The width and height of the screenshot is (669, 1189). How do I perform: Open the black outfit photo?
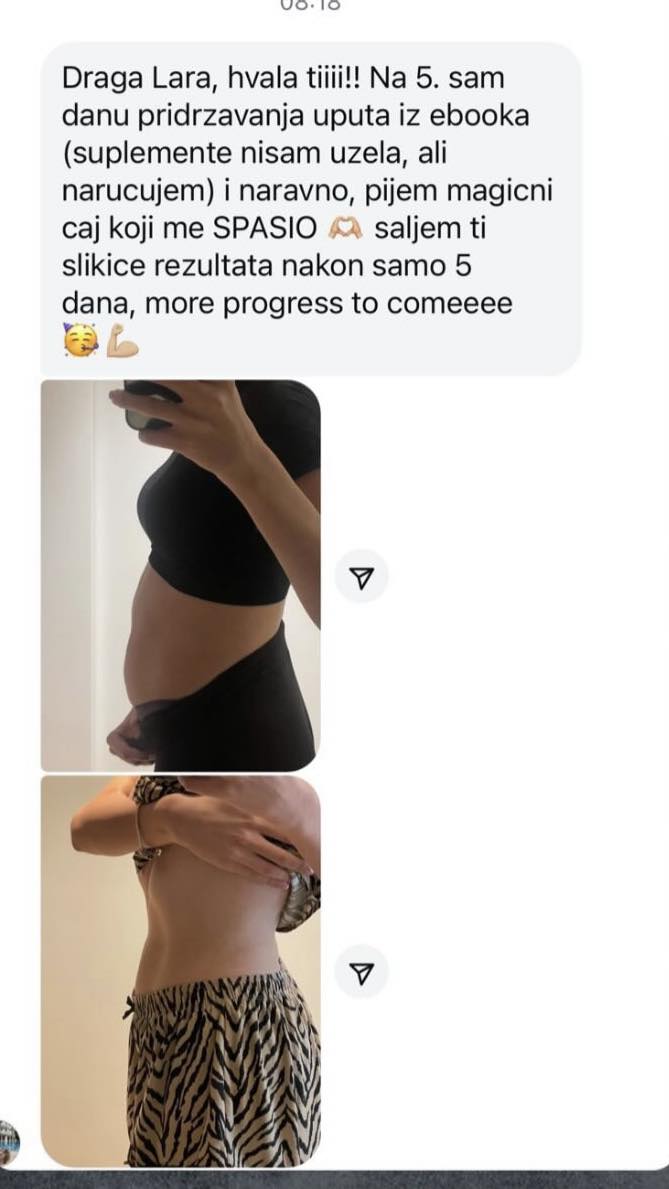pyautogui.click(x=180, y=575)
